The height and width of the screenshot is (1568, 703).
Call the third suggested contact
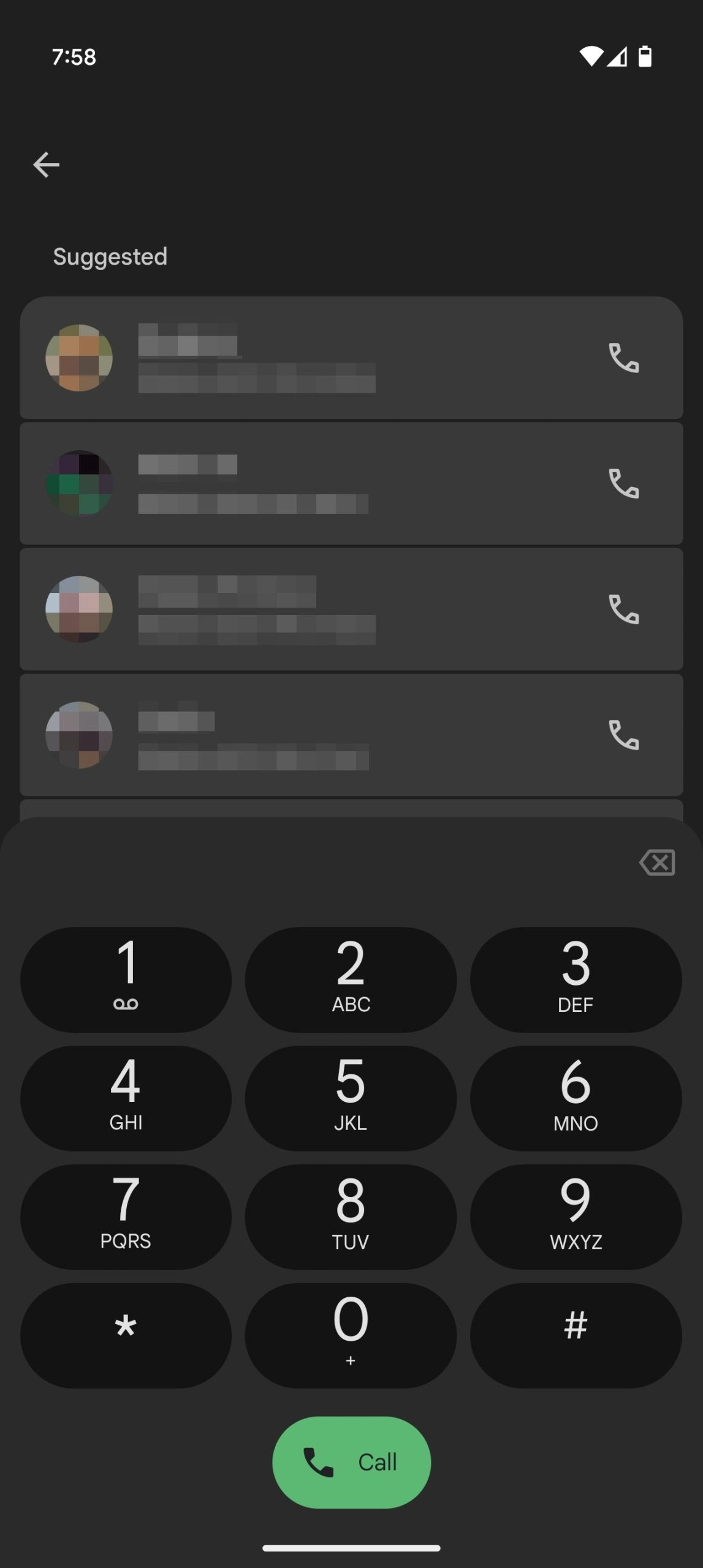pos(623,609)
